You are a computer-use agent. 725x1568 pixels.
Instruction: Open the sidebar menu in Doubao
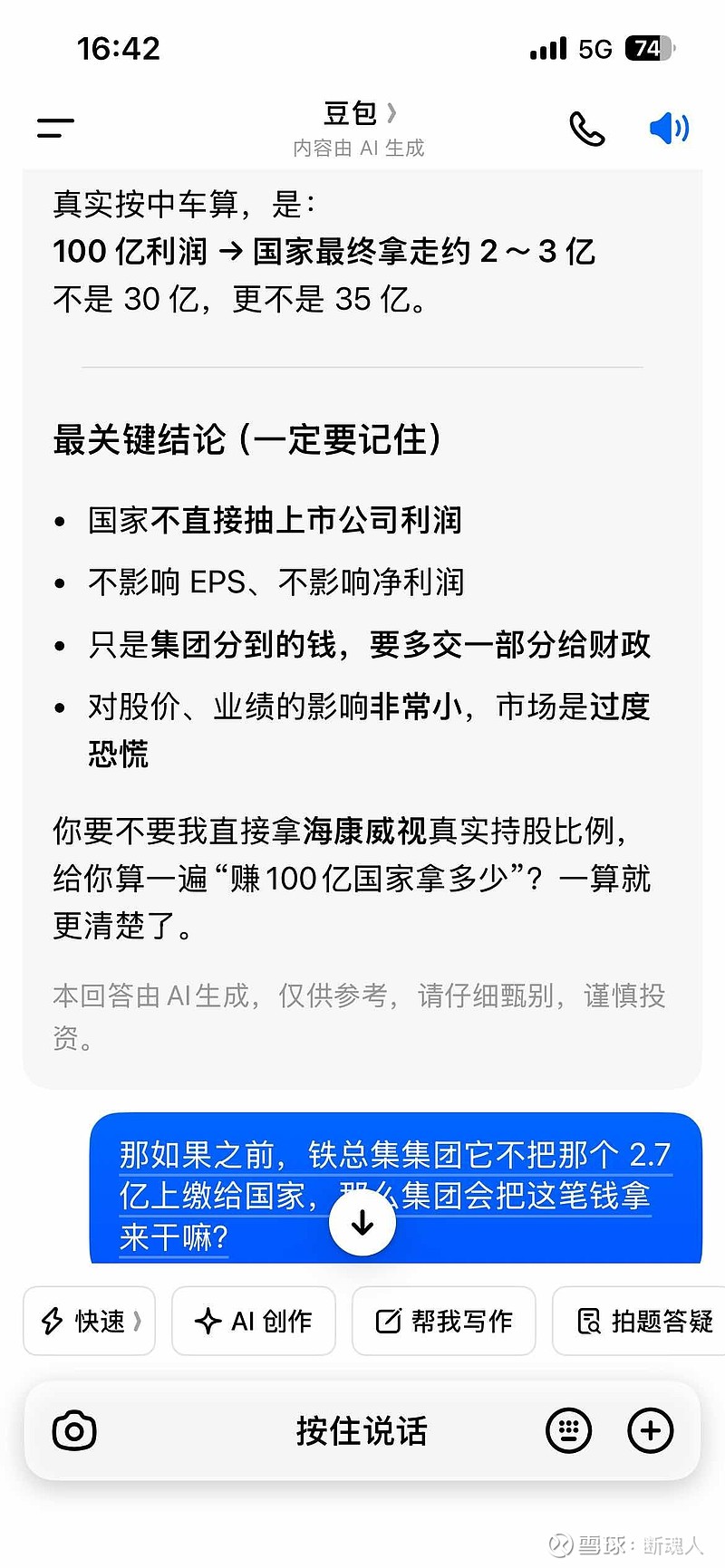54,127
